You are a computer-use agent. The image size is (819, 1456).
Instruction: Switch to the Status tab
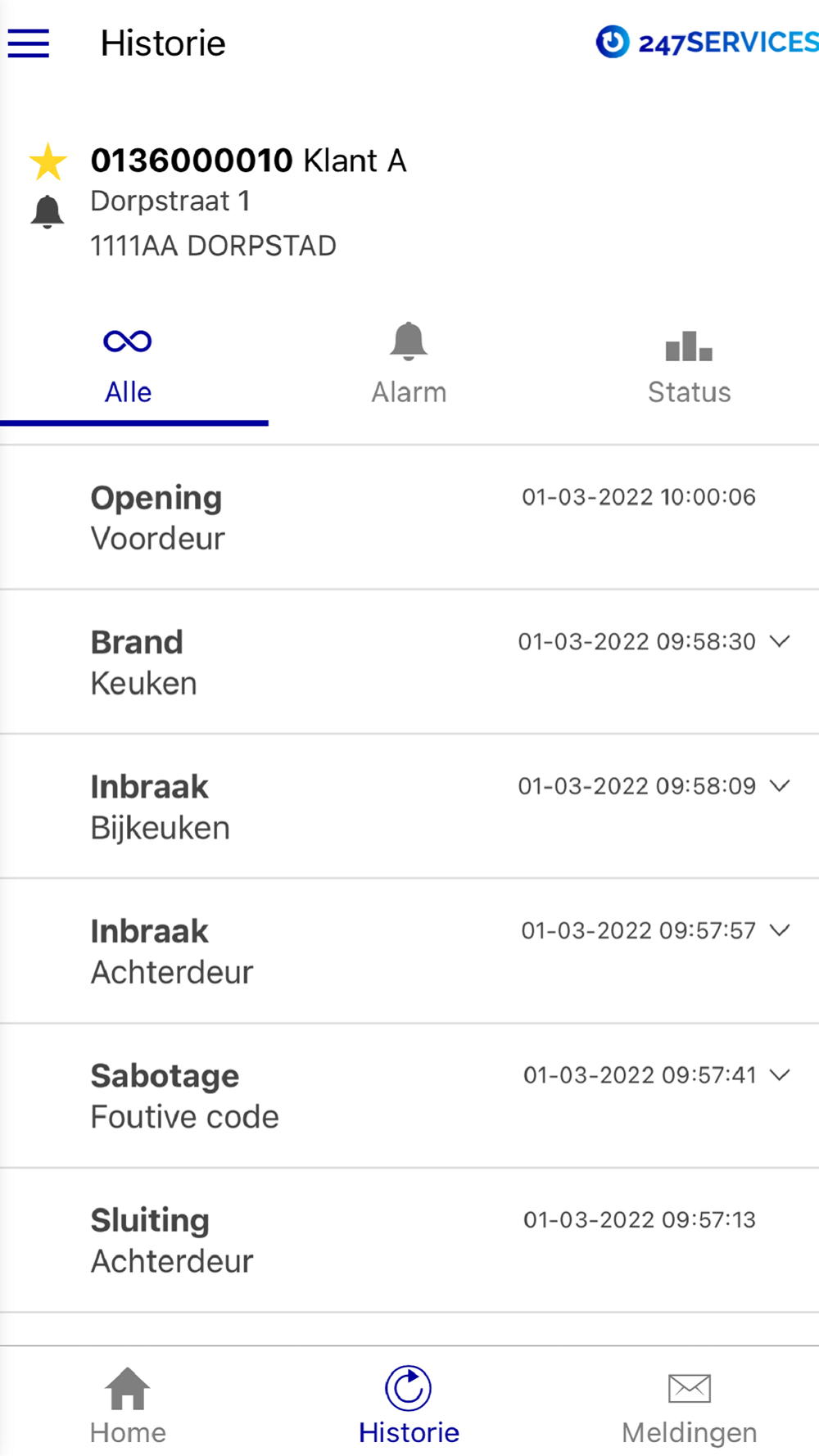coord(689,367)
